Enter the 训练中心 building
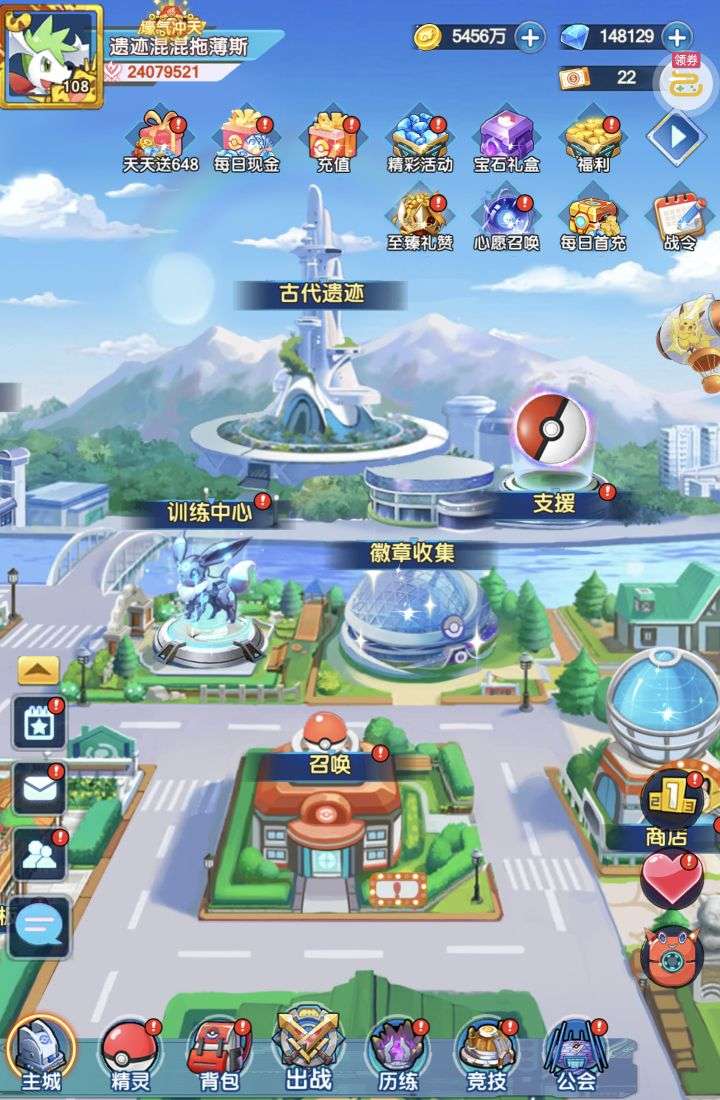Screen dimensions: 720x1100 (208, 600)
